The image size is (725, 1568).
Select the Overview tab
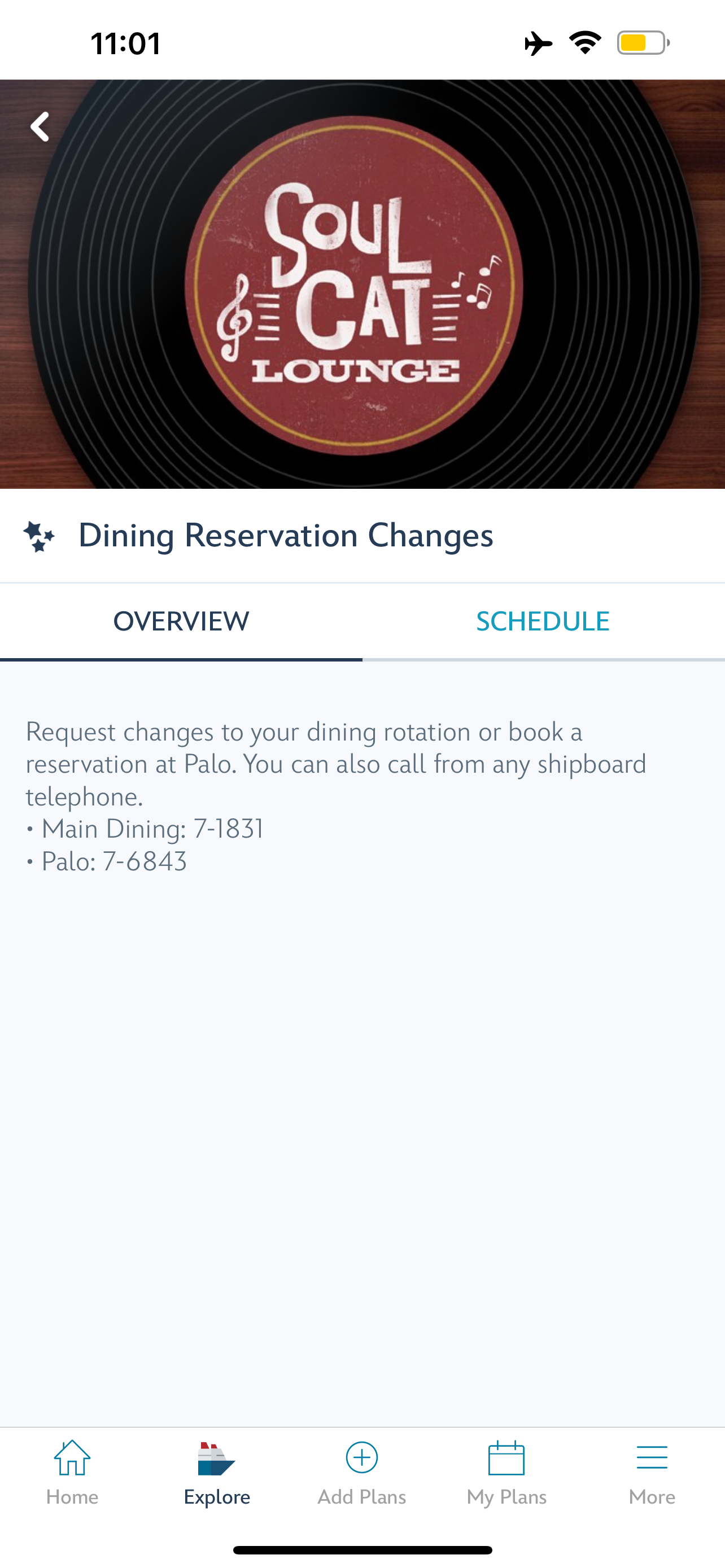coord(181,621)
